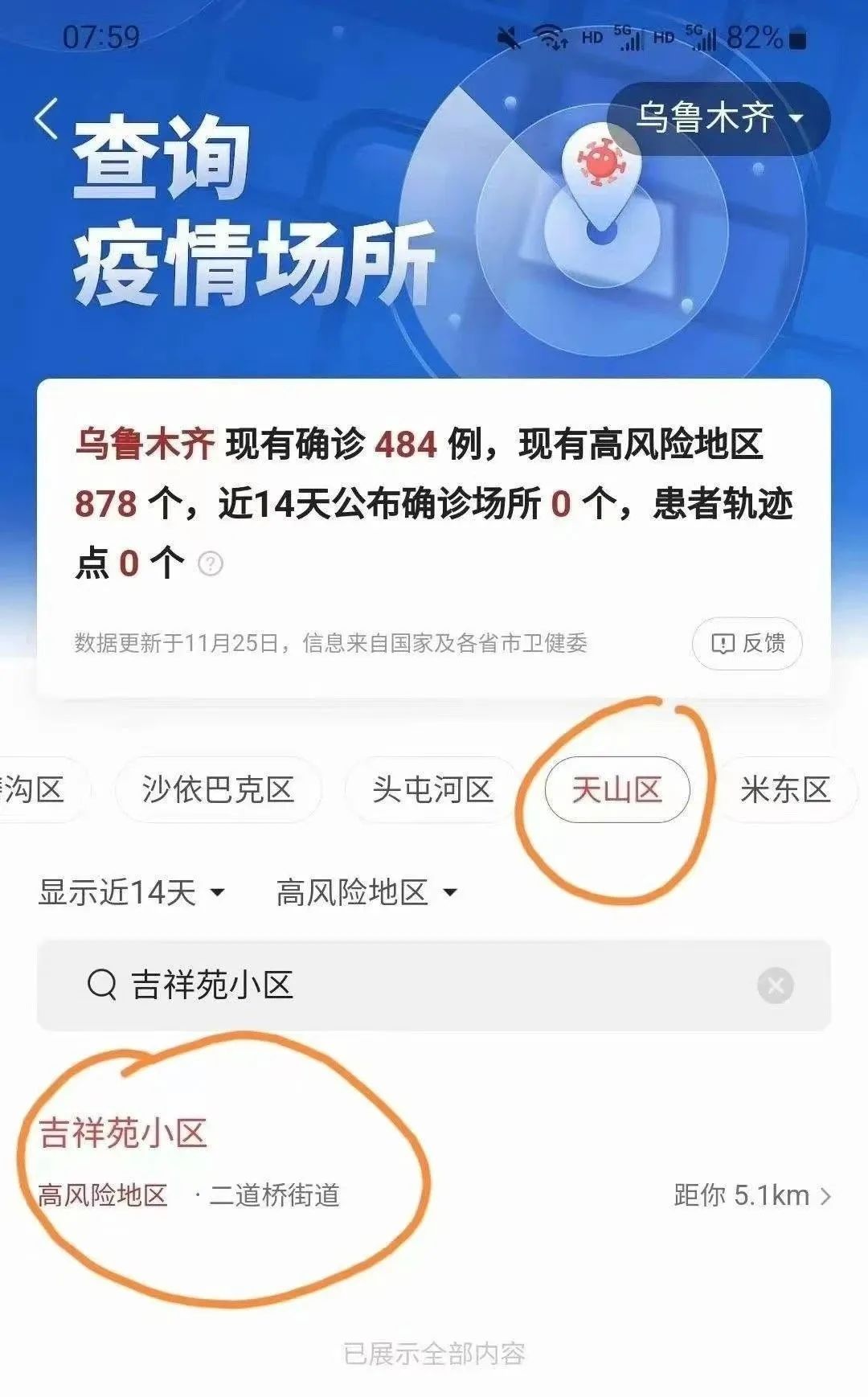Viewport: 868px width, 1397px height.
Task: Select the 沙依巴克区 district chip
Action: (x=218, y=789)
